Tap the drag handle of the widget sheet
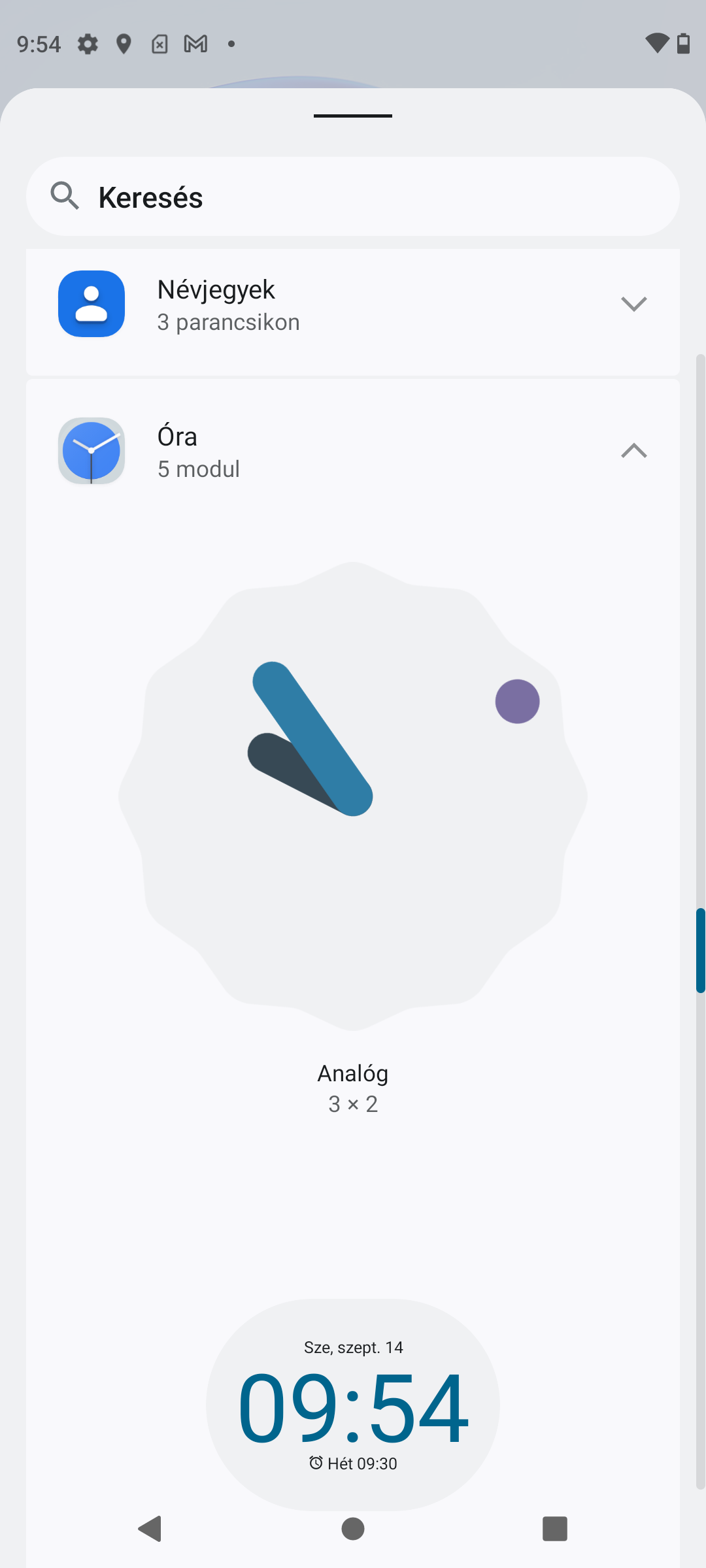The image size is (706, 1568). 353,116
